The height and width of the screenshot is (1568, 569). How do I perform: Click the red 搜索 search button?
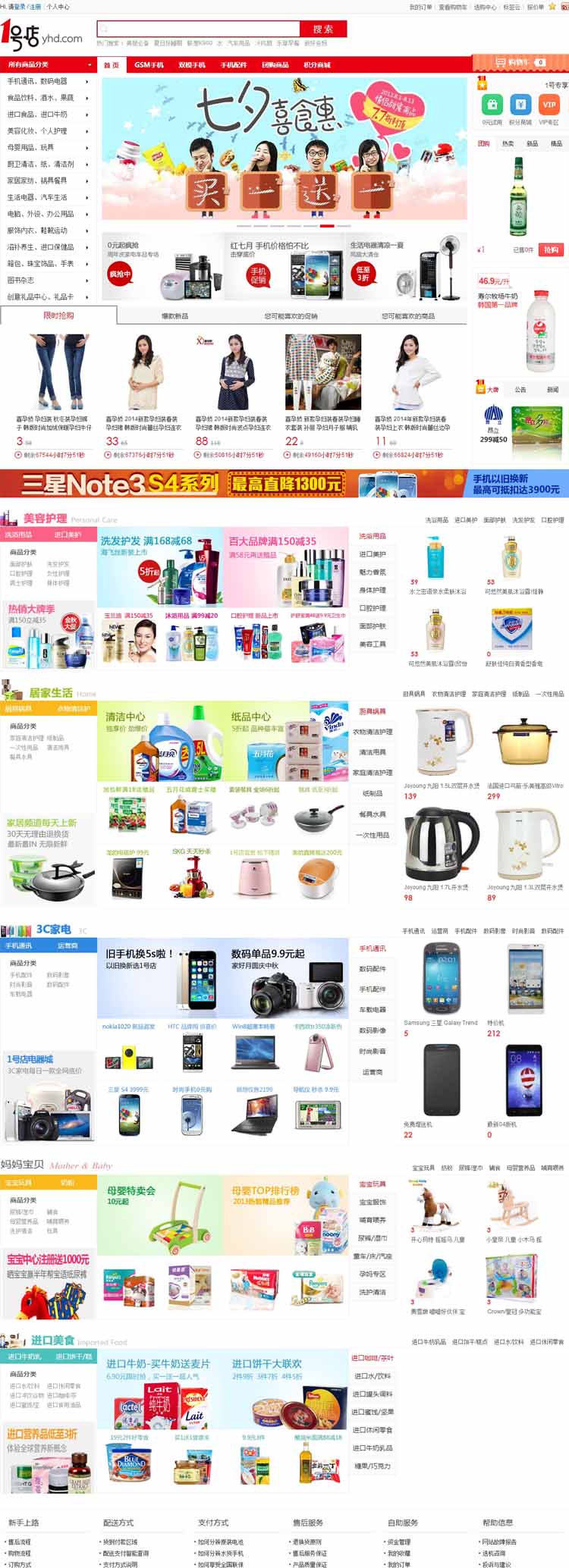point(322,29)
